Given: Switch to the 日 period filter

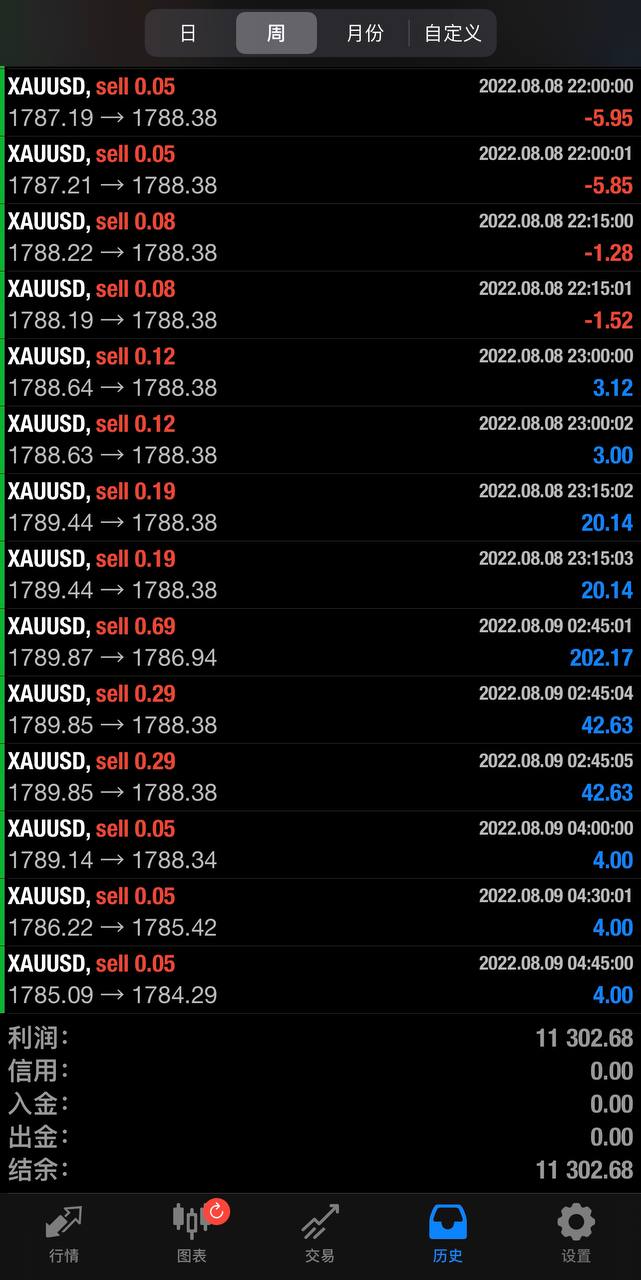Looking at the screenshot, I should pos(188,33).
